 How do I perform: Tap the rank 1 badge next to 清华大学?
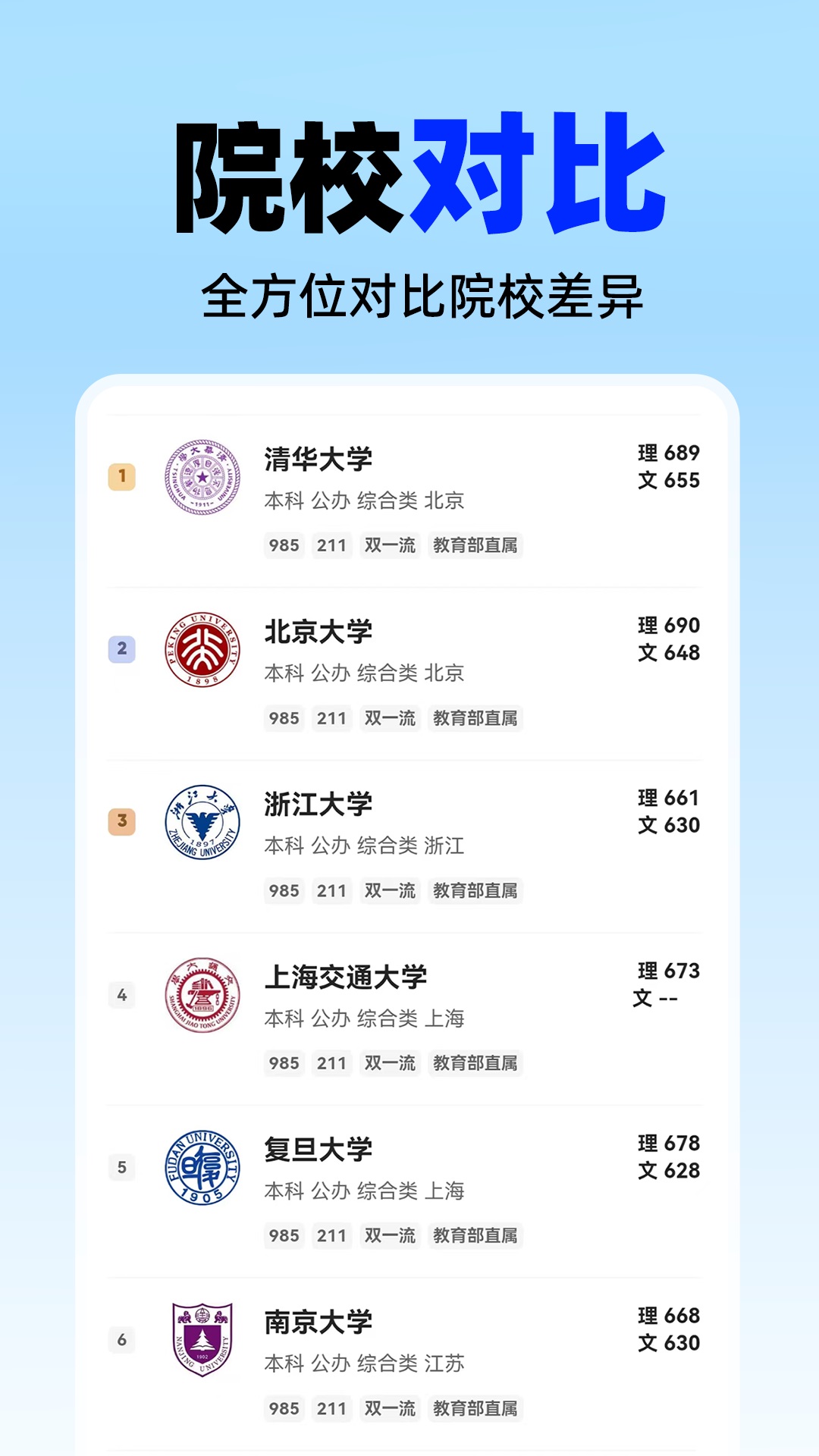[122, 478]
